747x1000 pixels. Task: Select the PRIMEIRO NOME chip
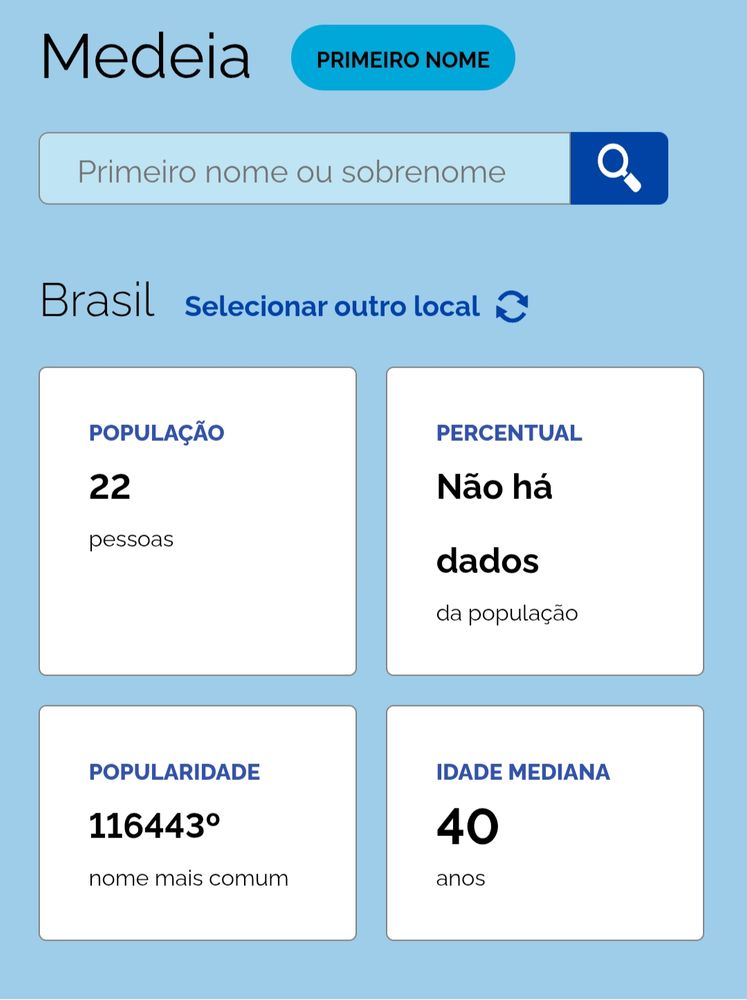tap(403, 59)
